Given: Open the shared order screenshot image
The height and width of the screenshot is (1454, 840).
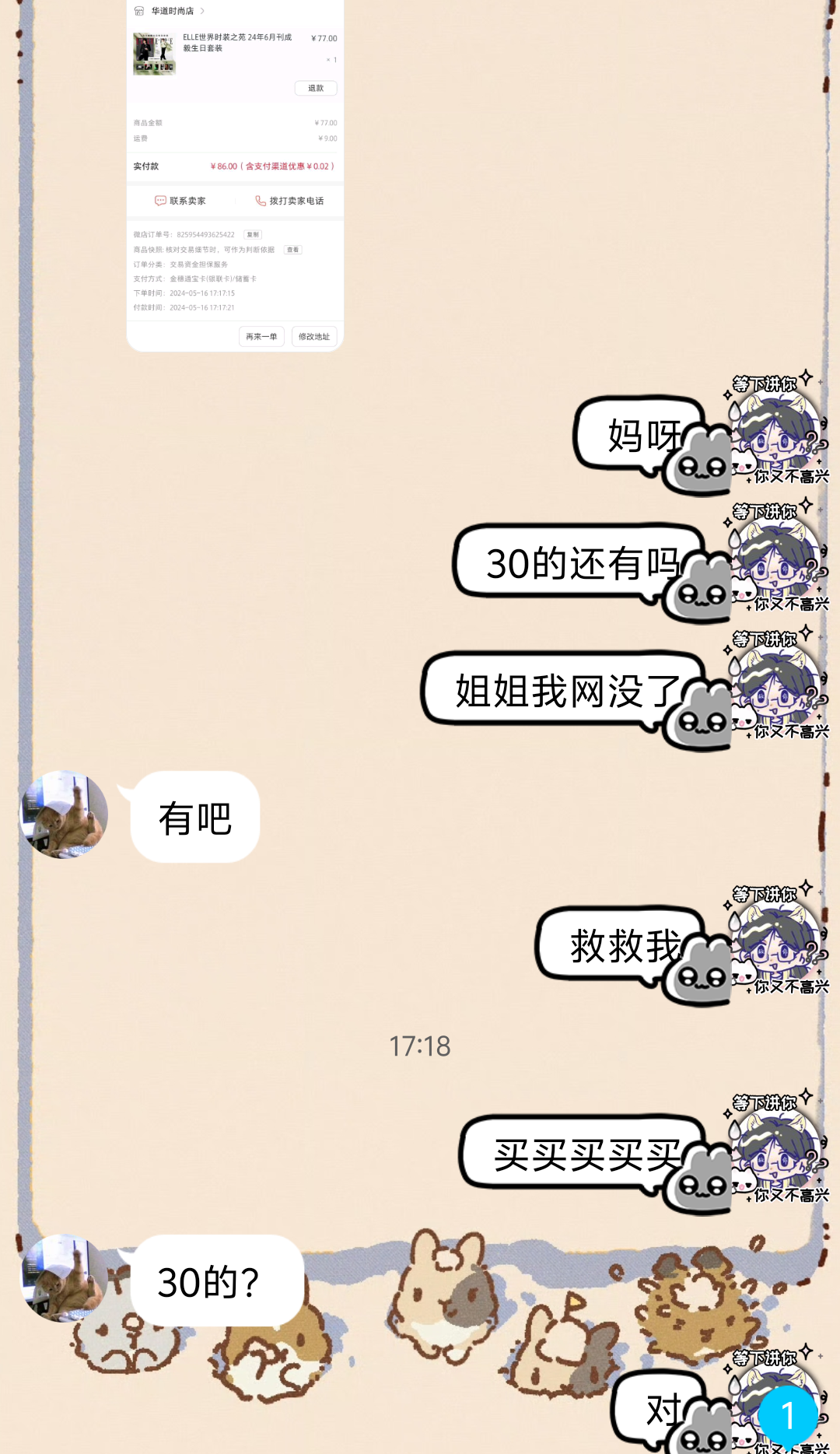Looking at the screenshot, I should pyautogui.click(x=235, y=175).
